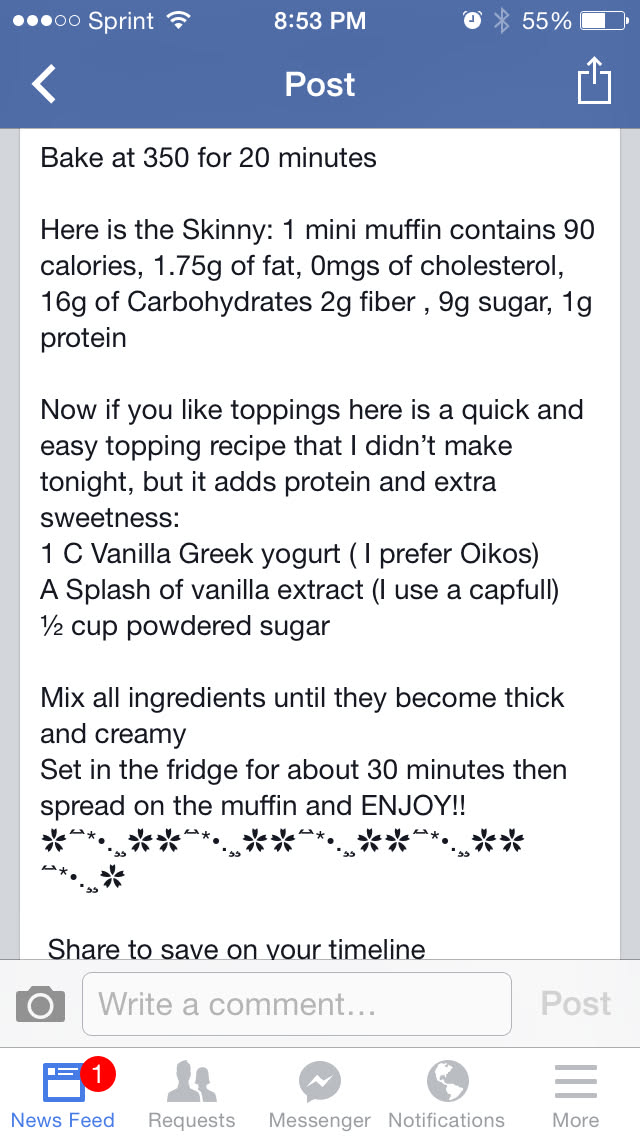The height and width of the screenshot is (1136, 640).
Task: Focus the Write a comment field
Action: (296, 1004)
